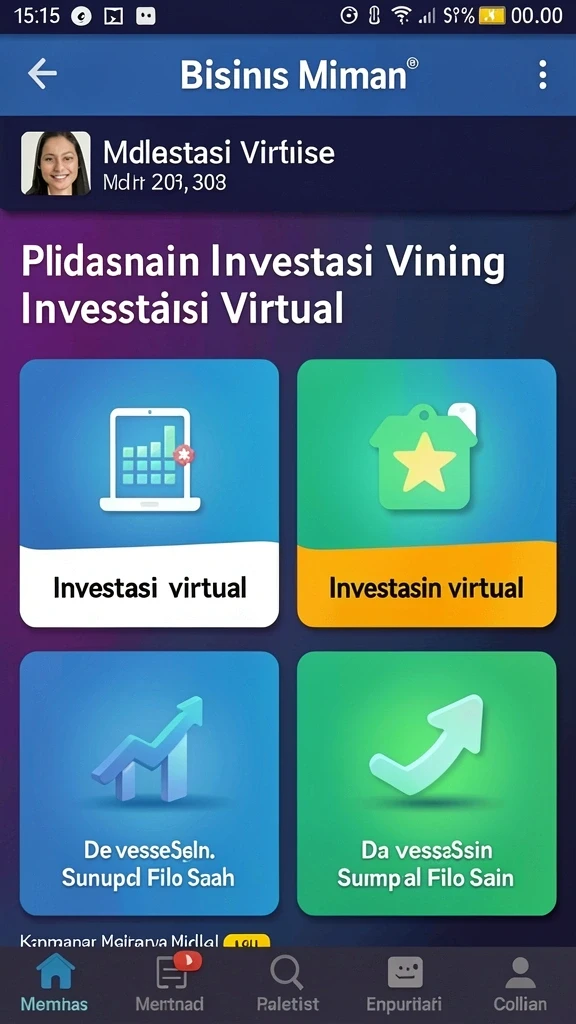
Task: Open the Da vessaSsin Sumpal Filo Sain card
Action: pos(426,783)
